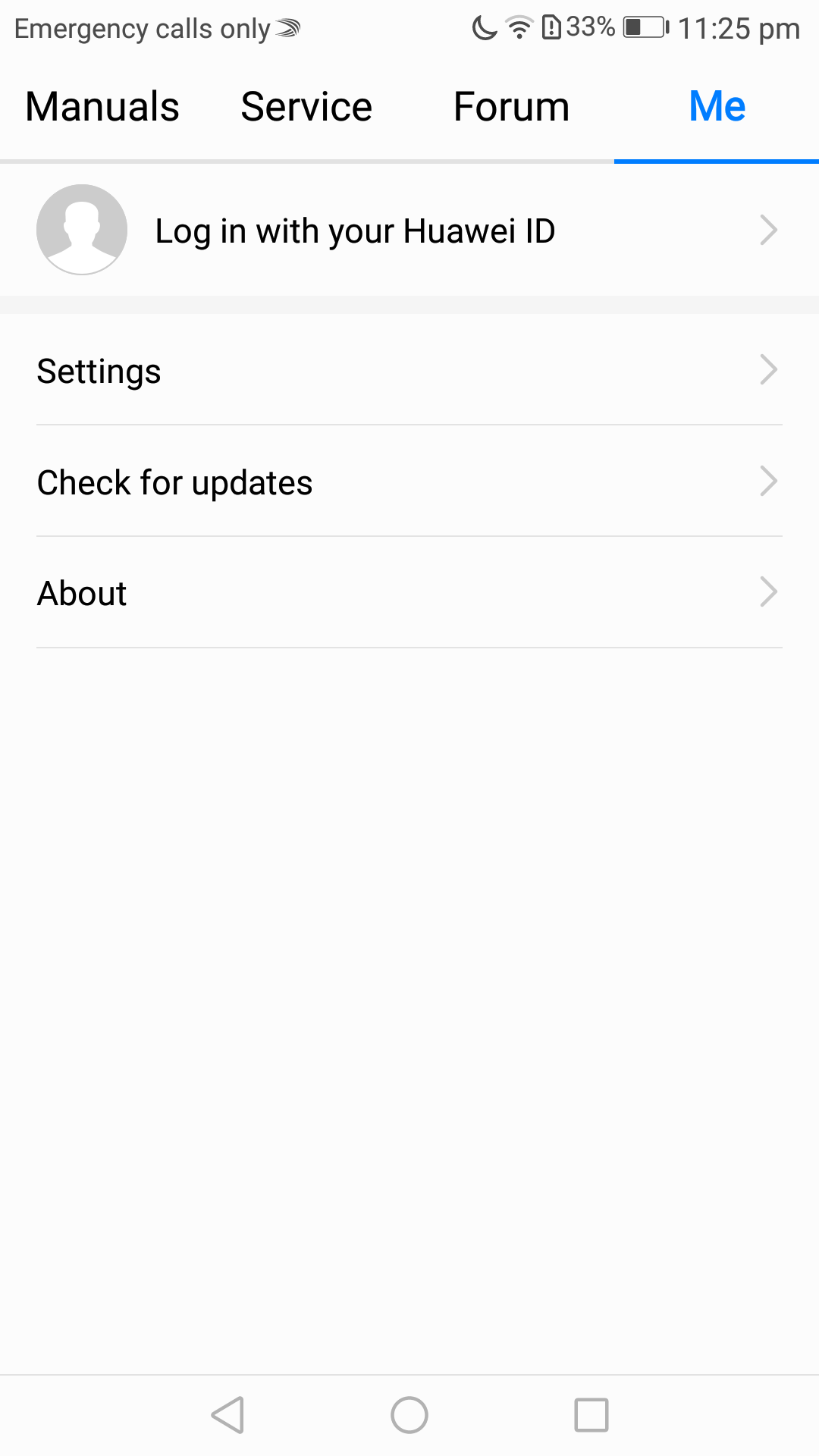819x1456 pixels.
Task: Go to the Forum tab
Action: click(511, 106)
